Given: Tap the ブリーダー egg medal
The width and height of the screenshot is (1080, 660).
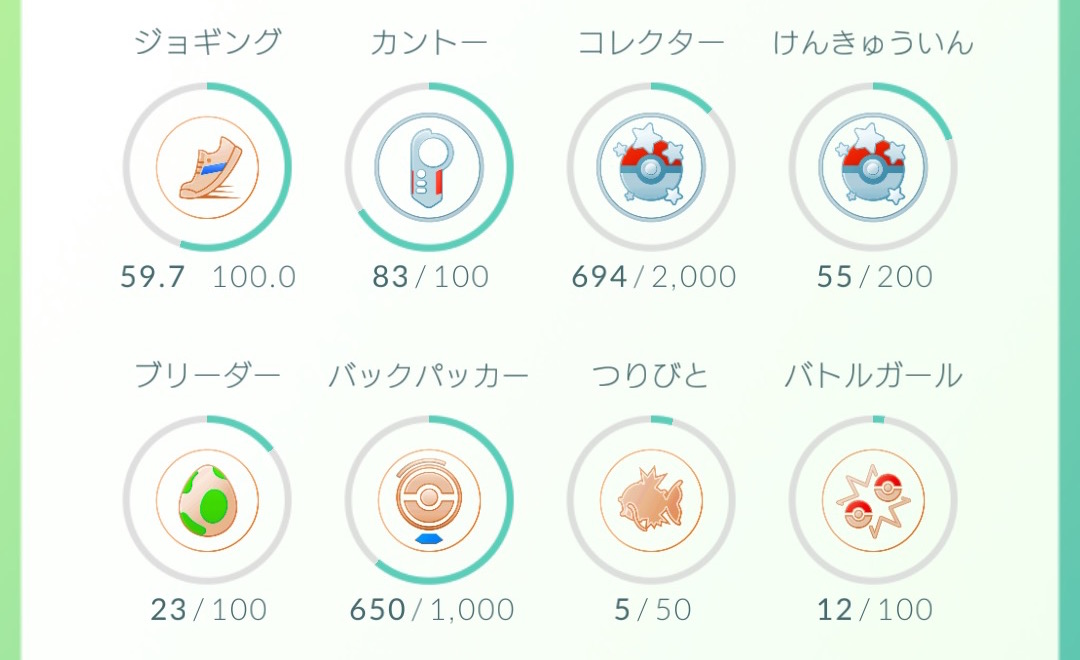Looking at the screenshot, I should coord(207,500).
